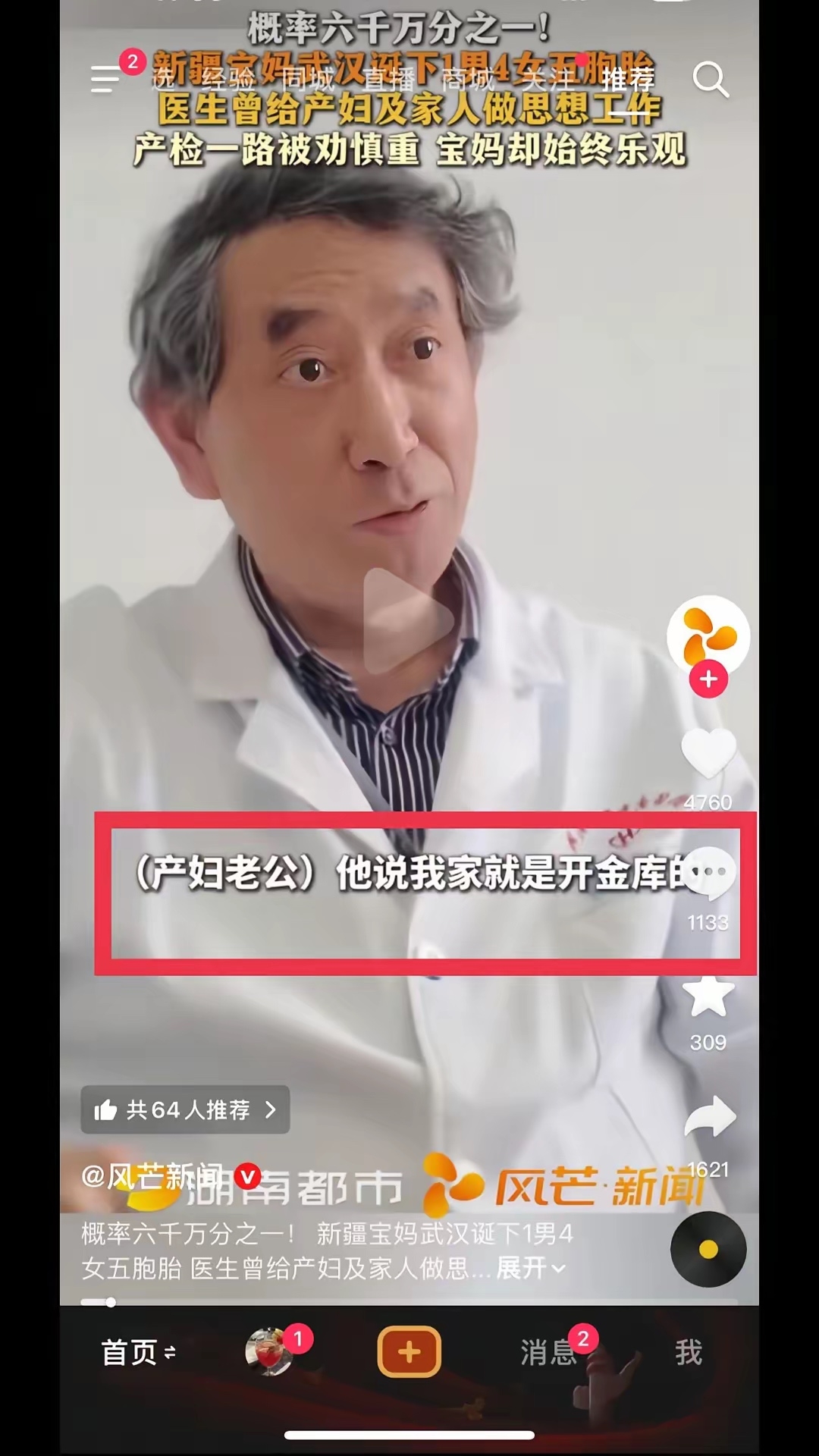The height and width of the screenshot is (1456, 819).
Task: Like this video with the heart icon
Action: tap(708, 753)
